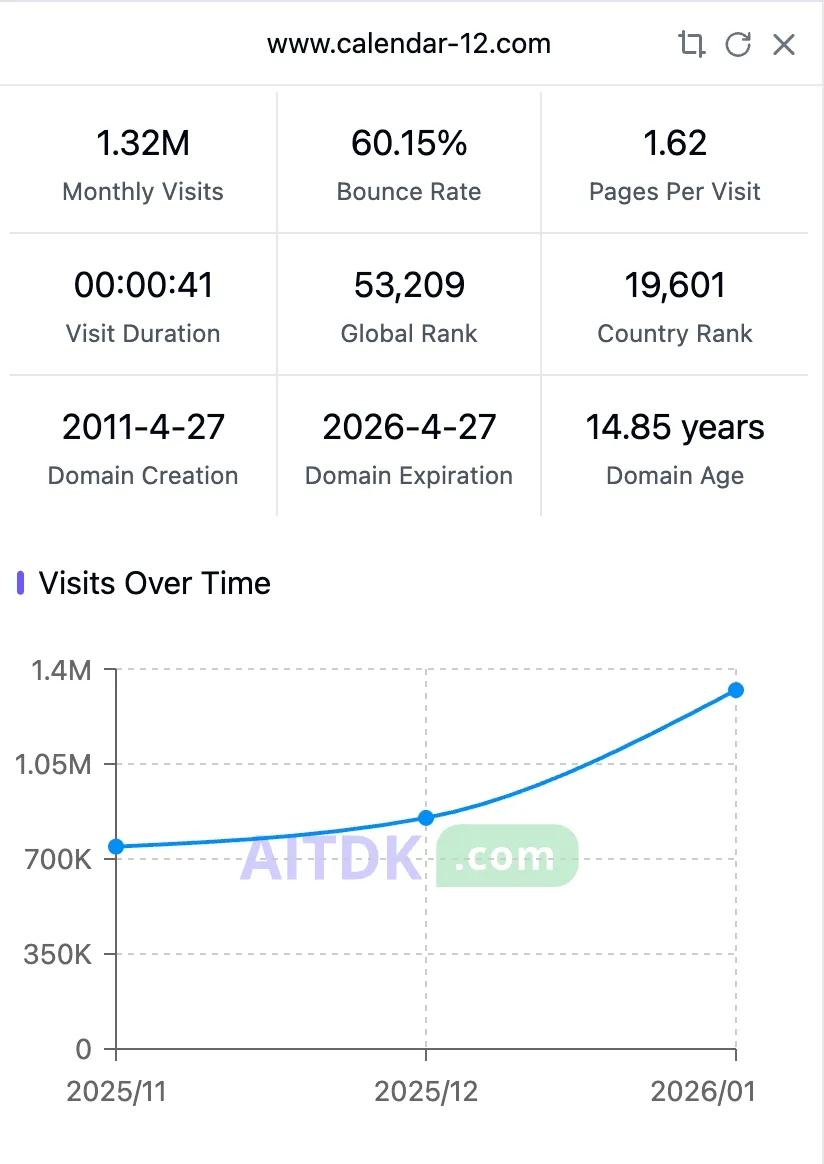Click the refresh icon to reload stats
The width and height of the screenshot is (824, 1164).
pyautogui.click(x=738, y=44)
